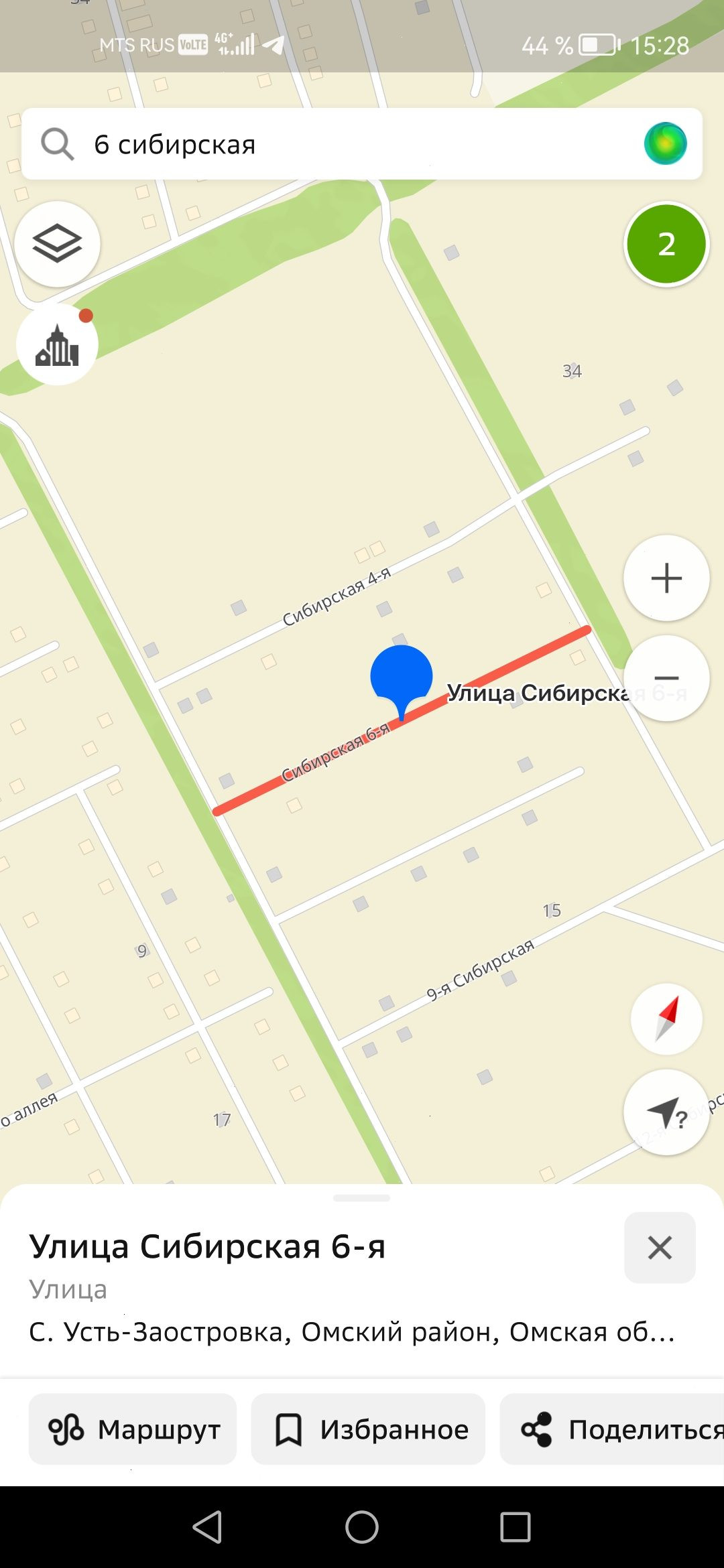Open the map layers button
Viewport: 724px width, 1568px height.
coord(58,245)
